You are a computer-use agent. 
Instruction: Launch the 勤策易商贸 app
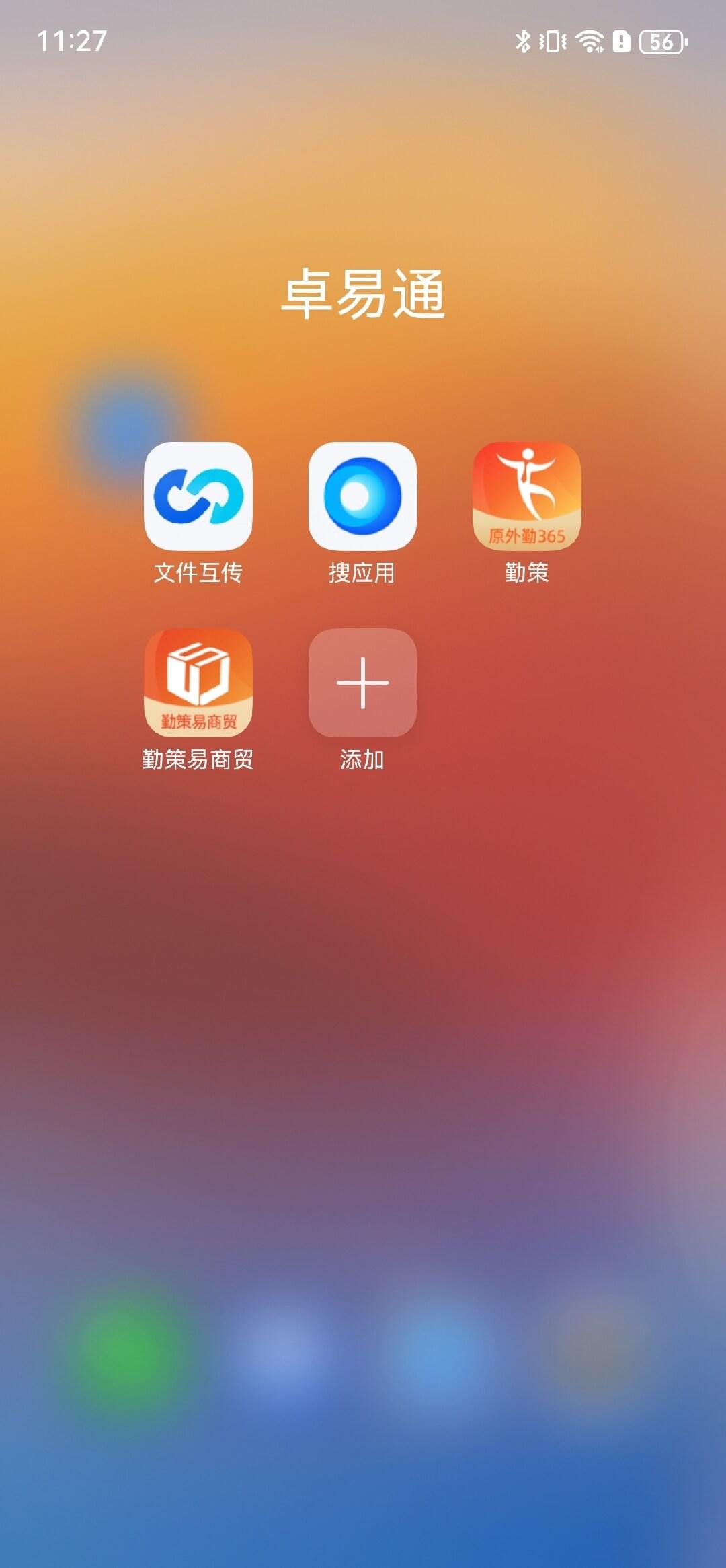(x=198, y=683)
